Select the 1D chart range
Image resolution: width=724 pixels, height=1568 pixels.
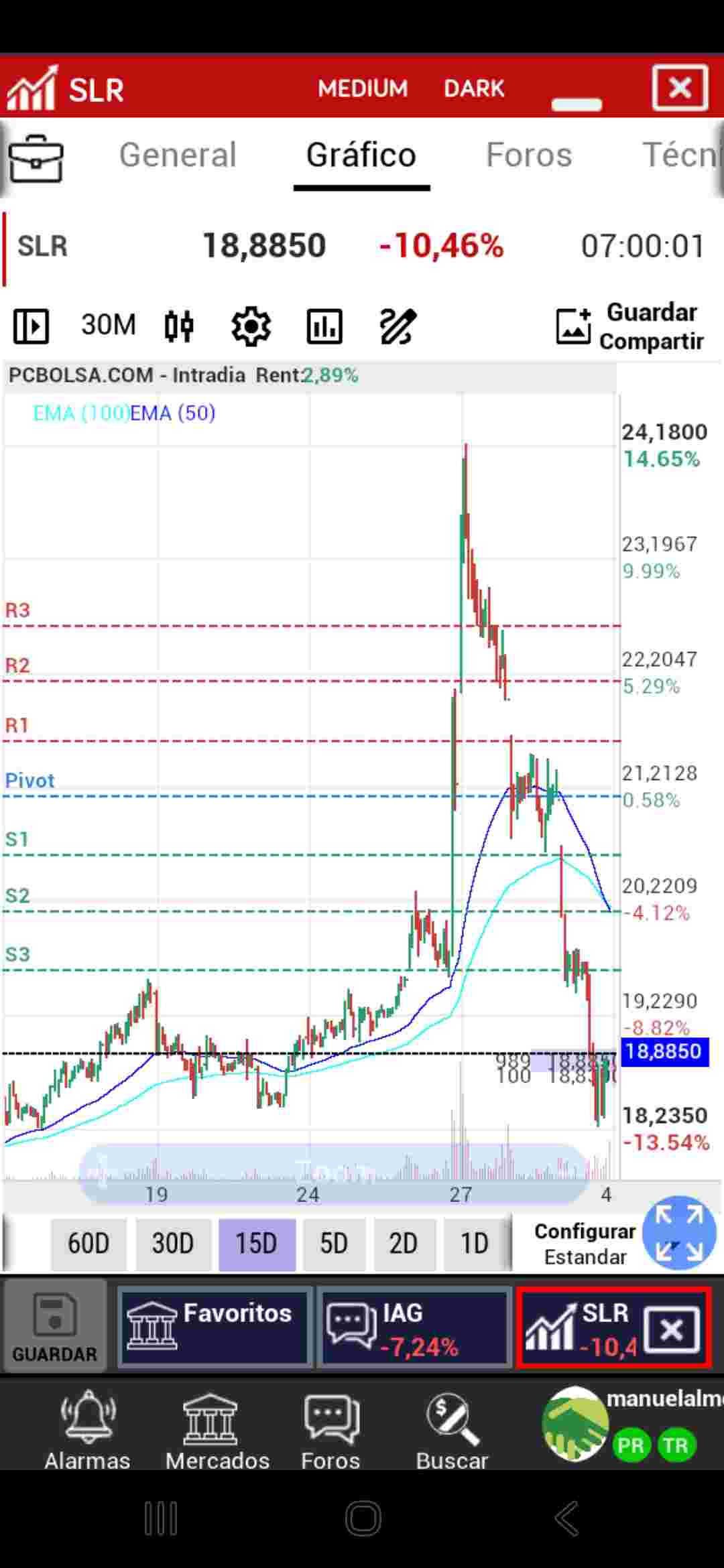[x=474, y=1244]
